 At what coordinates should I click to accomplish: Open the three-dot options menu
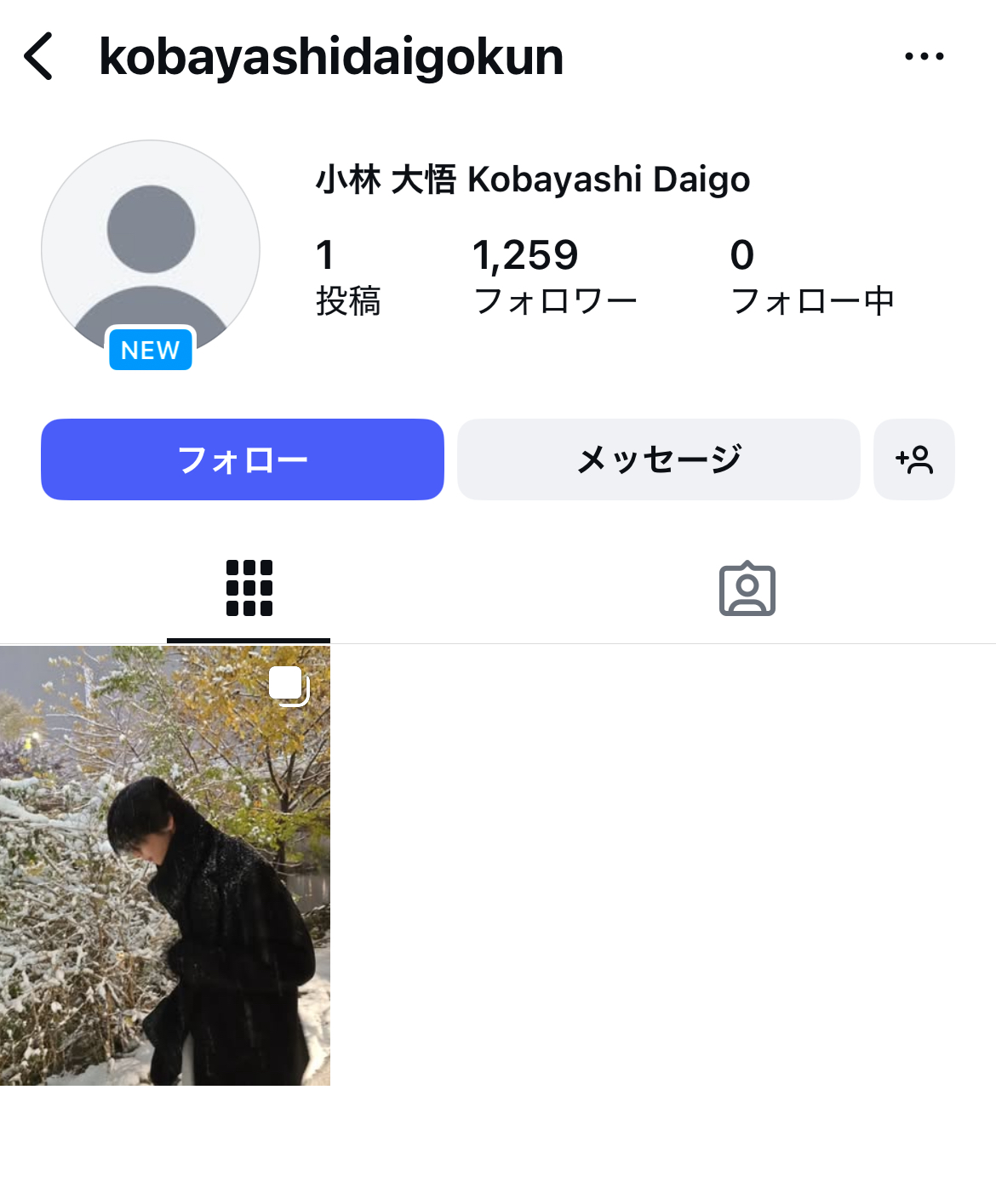[924, 57]
